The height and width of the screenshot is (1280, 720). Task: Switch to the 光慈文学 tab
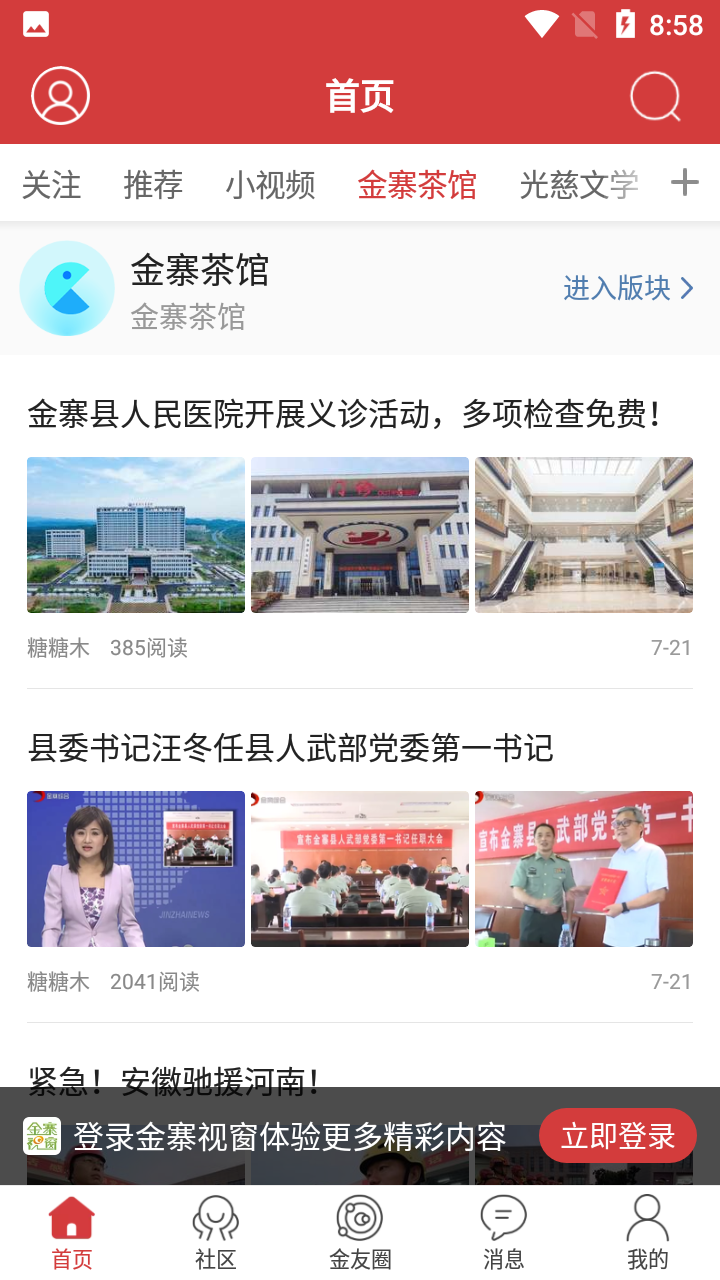pyautogui.click(x=578, y=185)
